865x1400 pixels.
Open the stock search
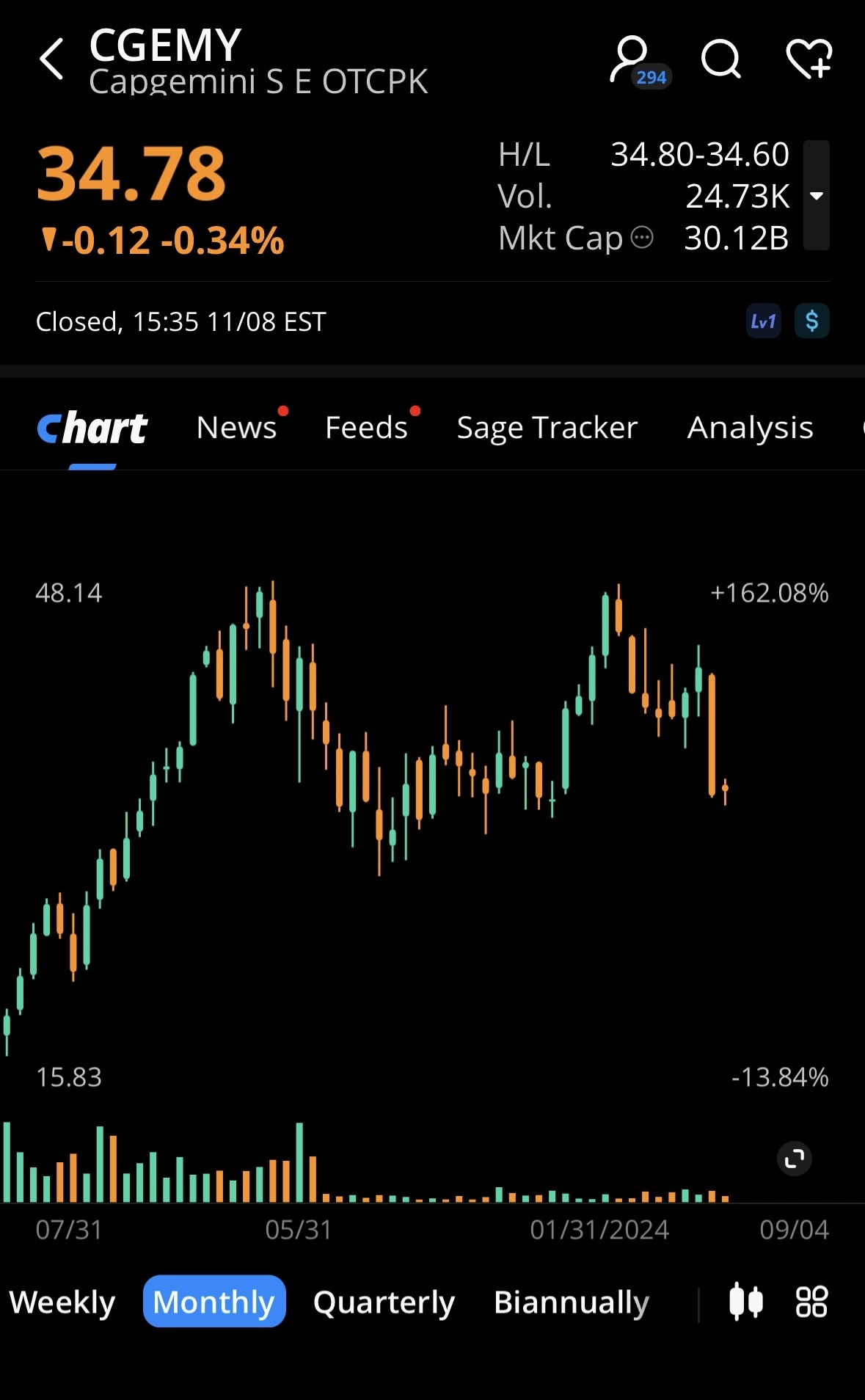tap(721, 59)
